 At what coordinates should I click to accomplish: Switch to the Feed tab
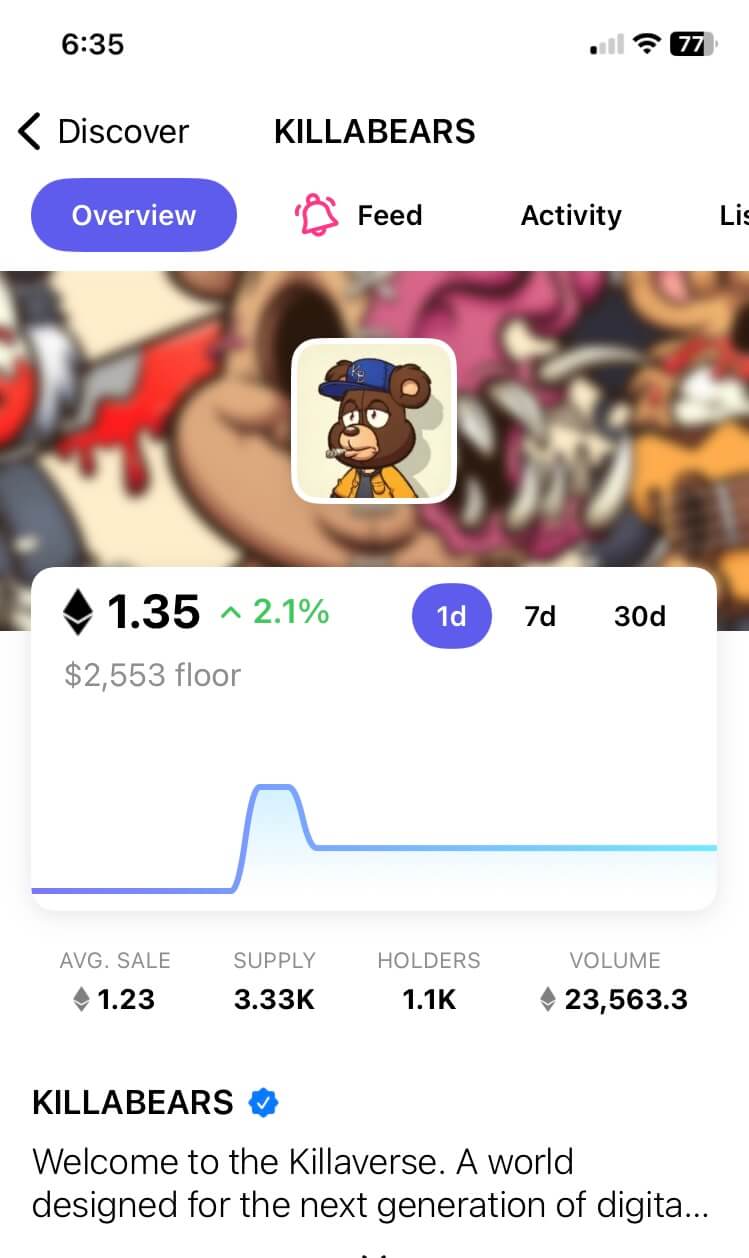coord(360,215)
